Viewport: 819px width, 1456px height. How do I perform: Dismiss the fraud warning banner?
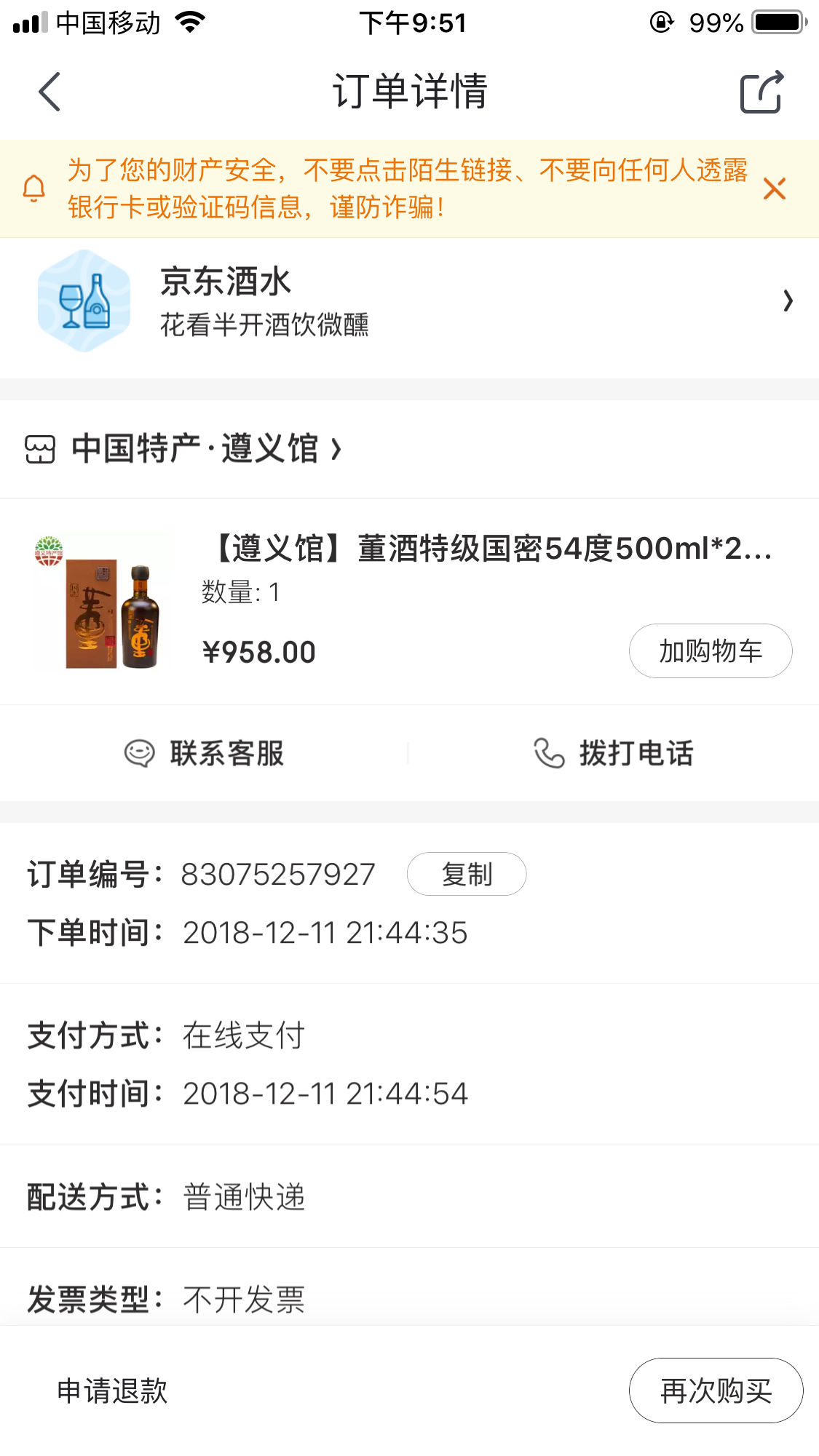tap(774, 188)
